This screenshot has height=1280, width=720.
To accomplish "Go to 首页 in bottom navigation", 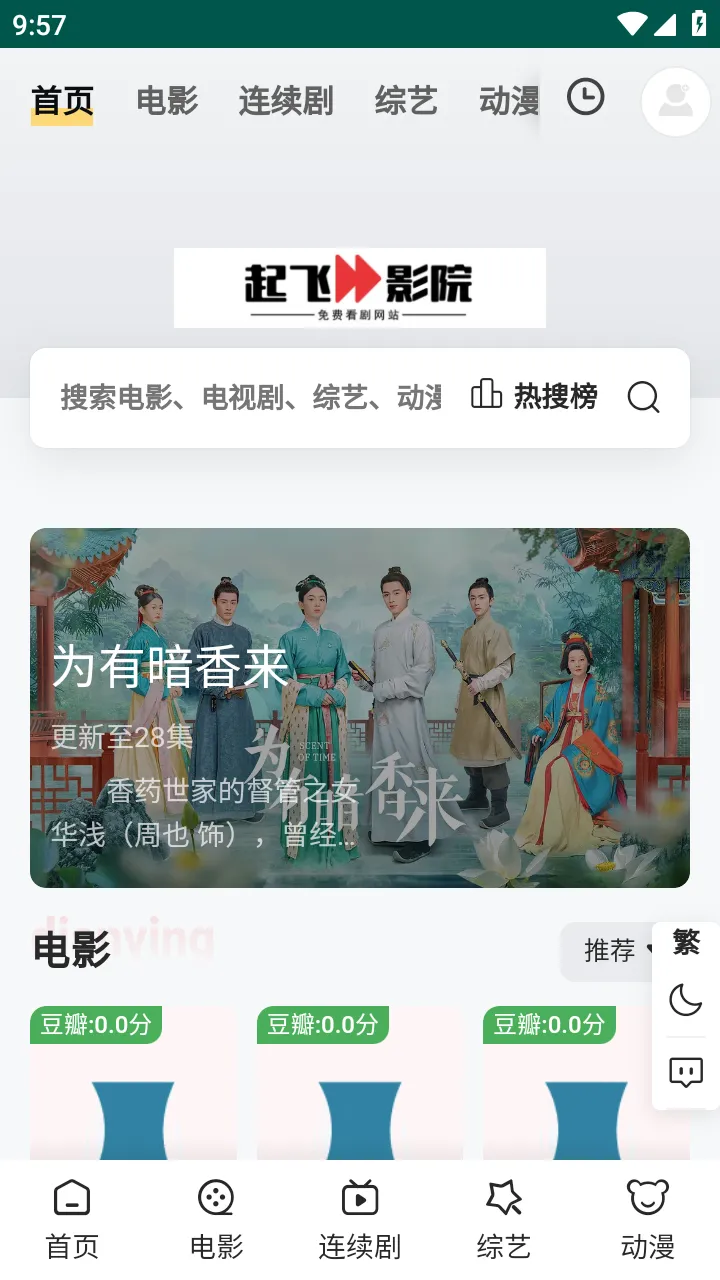I will [72, 1218].
